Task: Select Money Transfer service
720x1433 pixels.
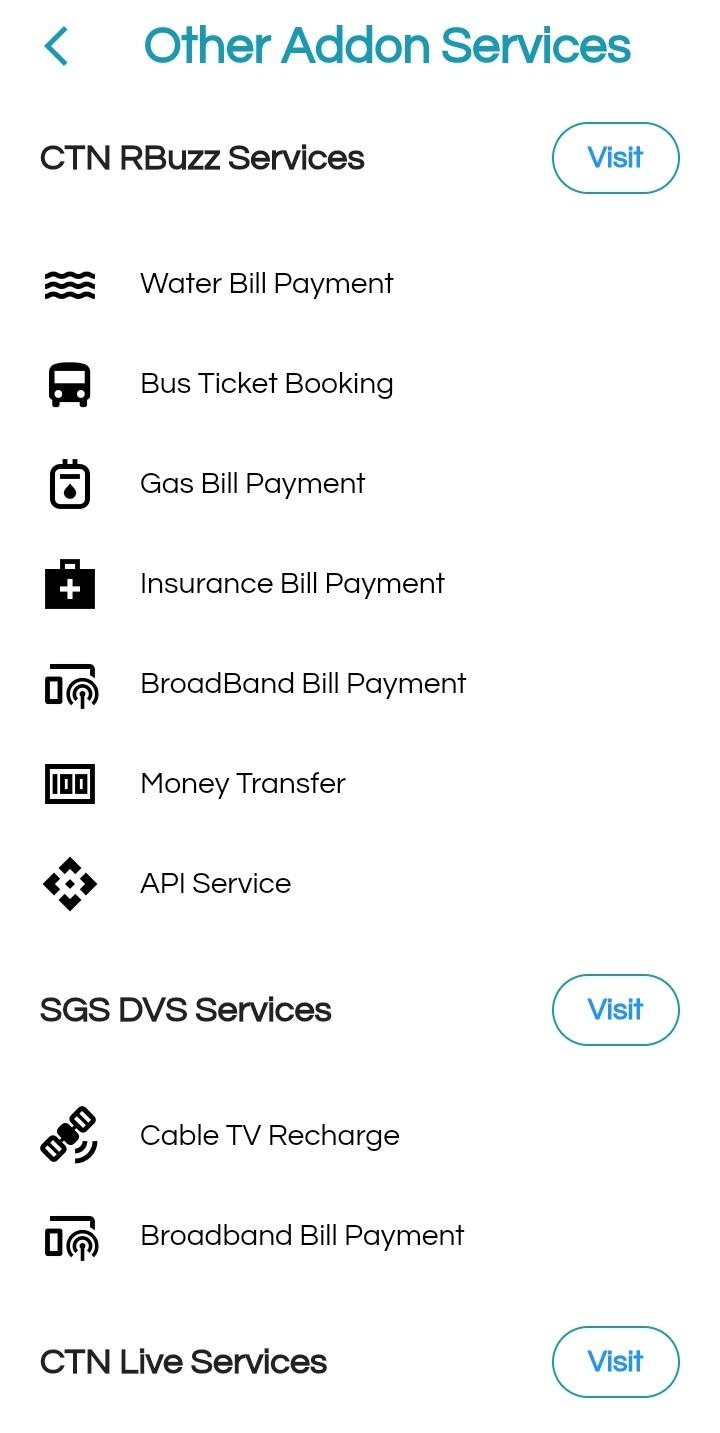Action: (x=360, y=784)
